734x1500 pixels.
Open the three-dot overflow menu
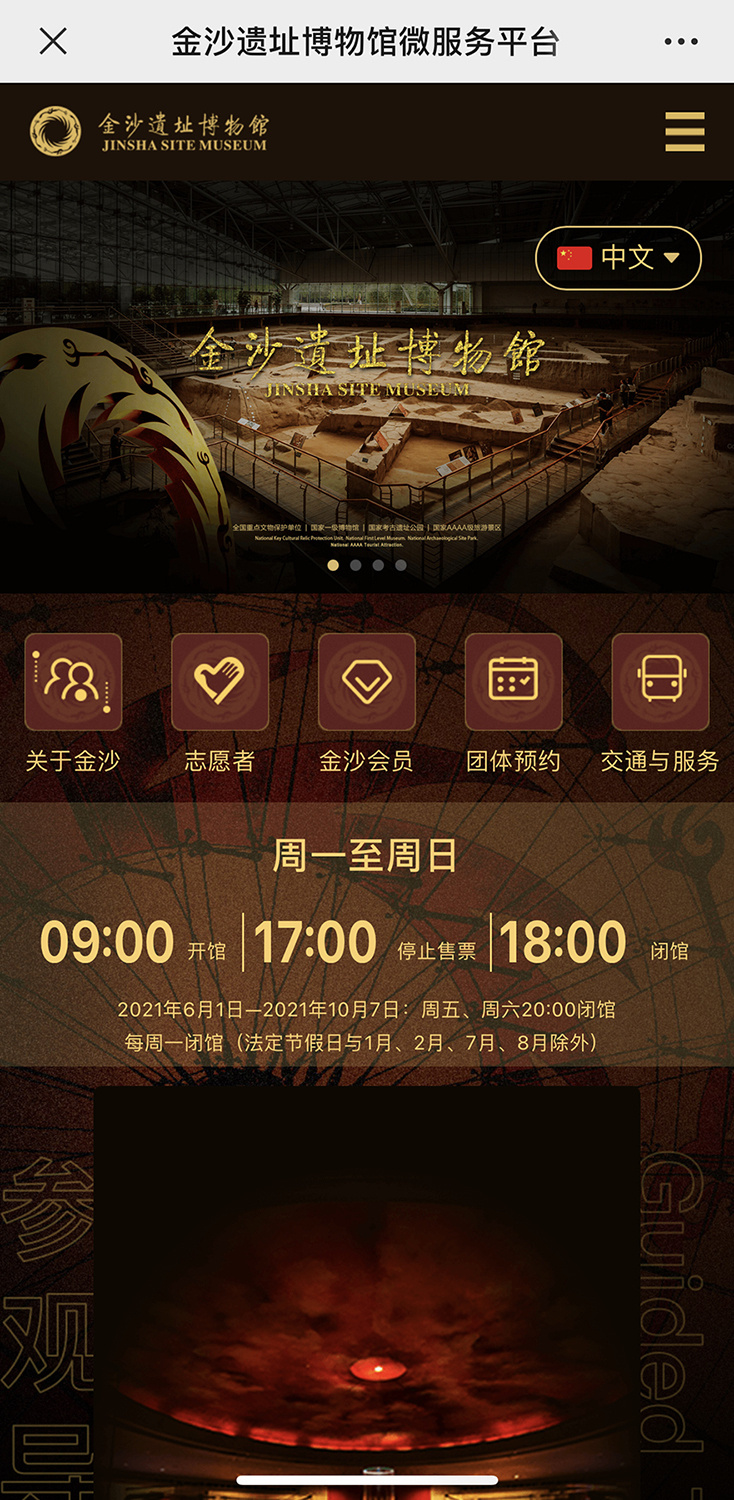click(x=681, y=42)
